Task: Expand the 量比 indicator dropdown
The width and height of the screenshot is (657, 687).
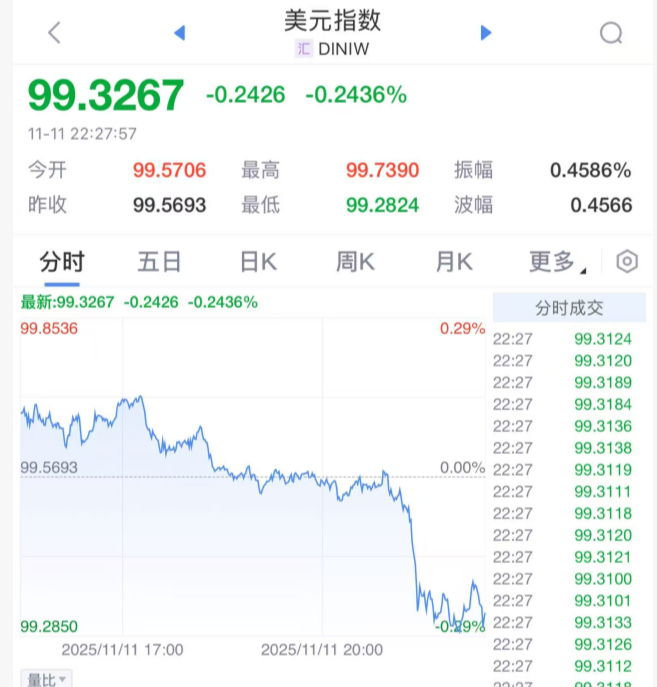Action: click(x=47, y=679)
